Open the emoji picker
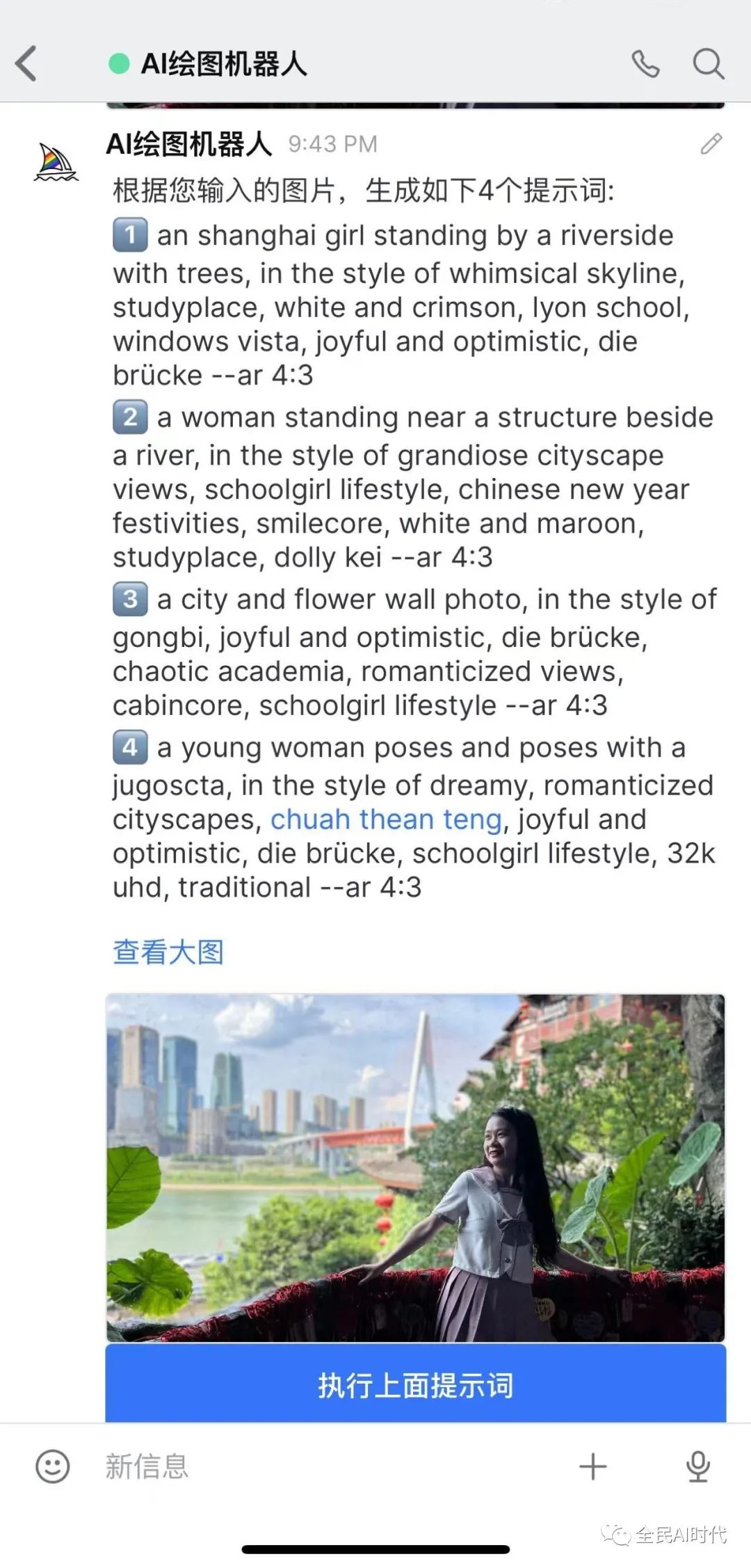751x1568 pixels. coord(53,1466)
